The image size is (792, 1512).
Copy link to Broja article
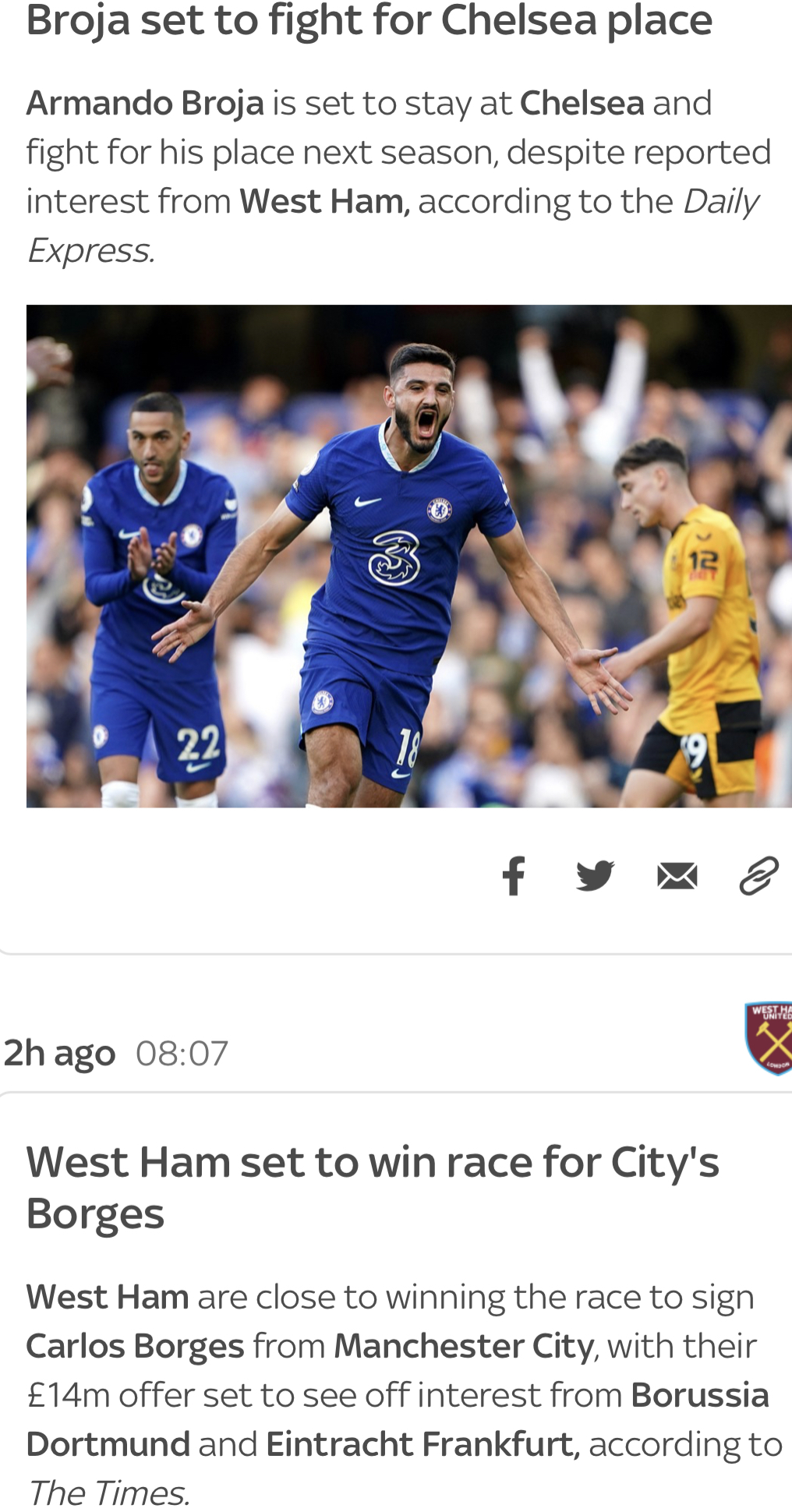[x=758, y=875]
